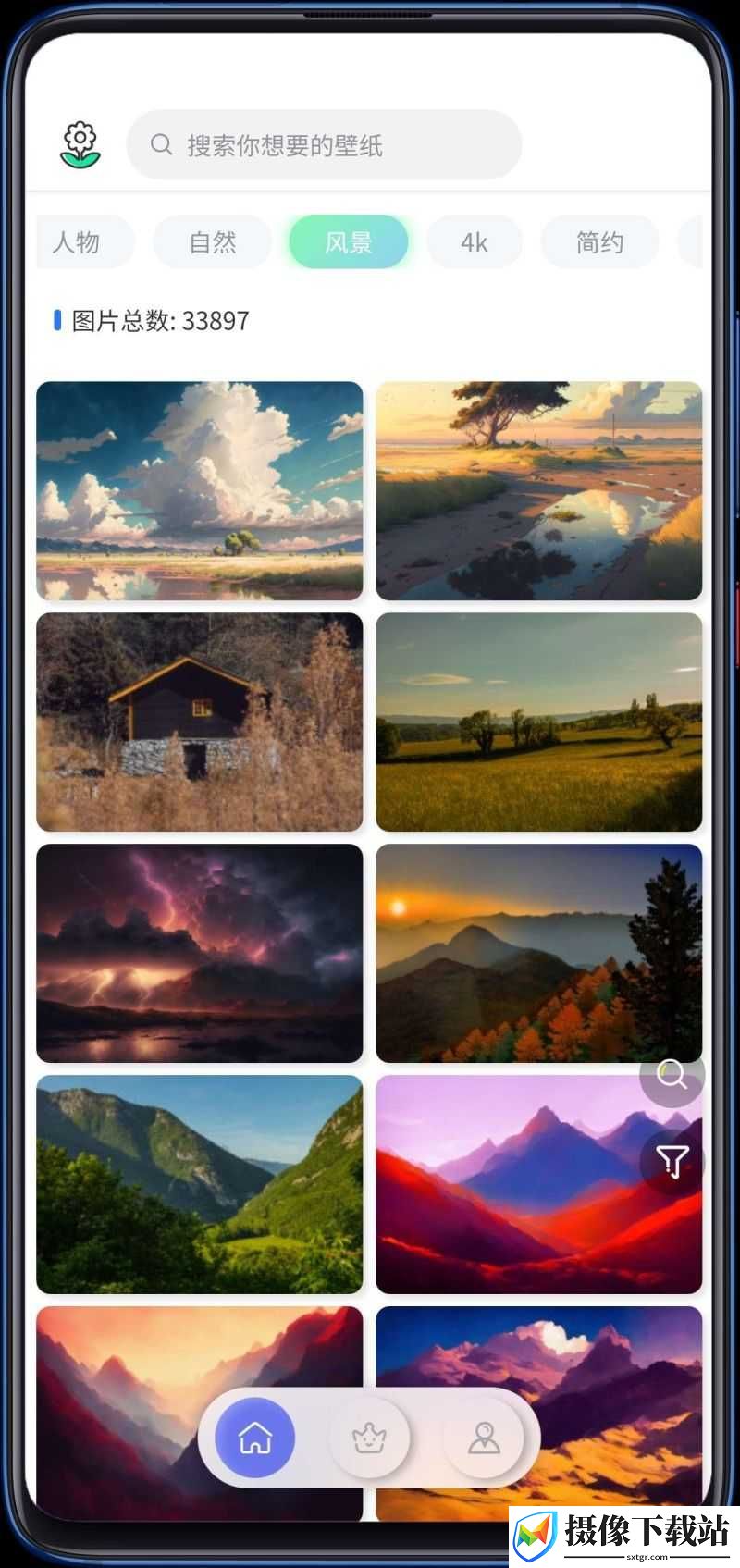This screenshot has height=1568, width=740.
Task: View the purple lightning storm wallpaper
Action: [x=200, y=954]
